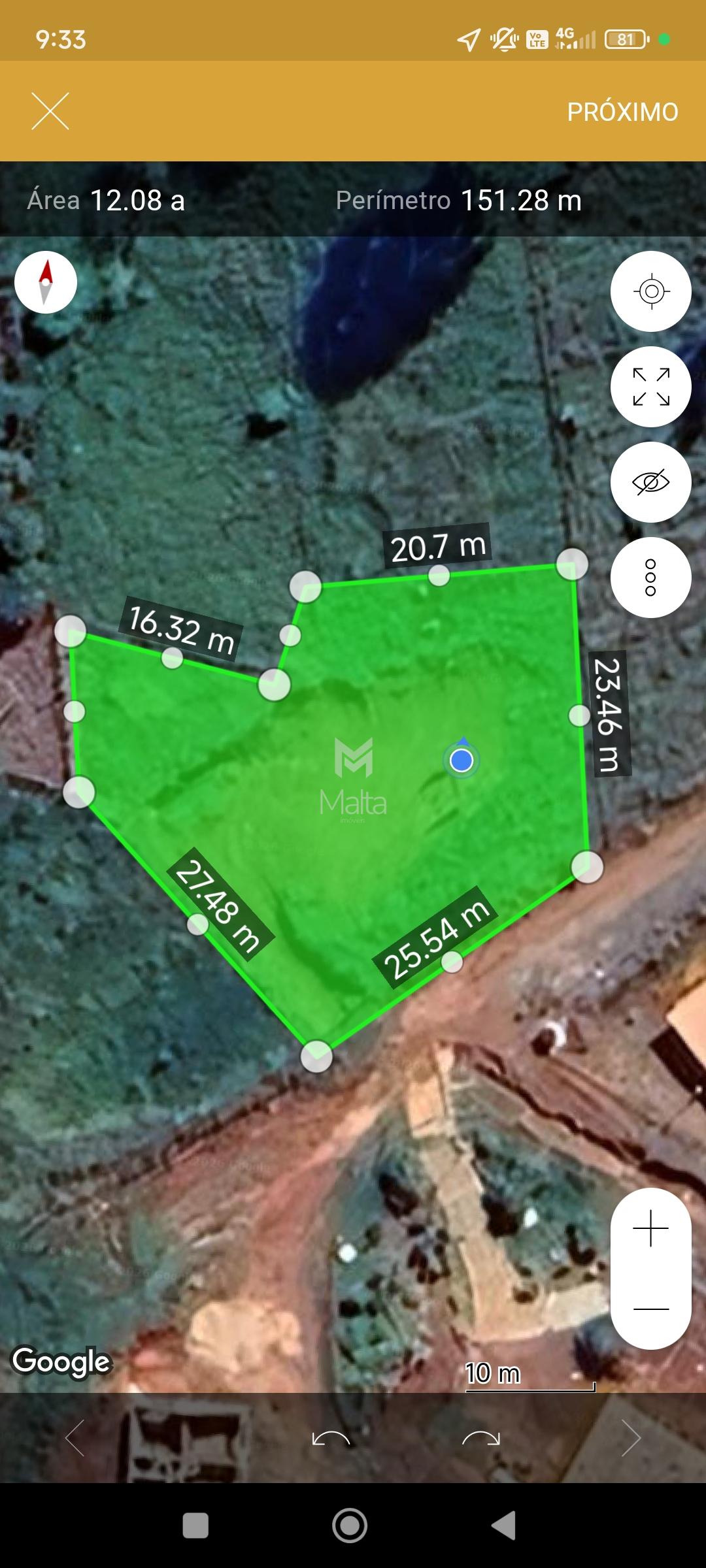This screenshot has height=1568, width=706.
Task: Fit the measured area to screen
Action: pyautogui.click(x=650, y=387)
